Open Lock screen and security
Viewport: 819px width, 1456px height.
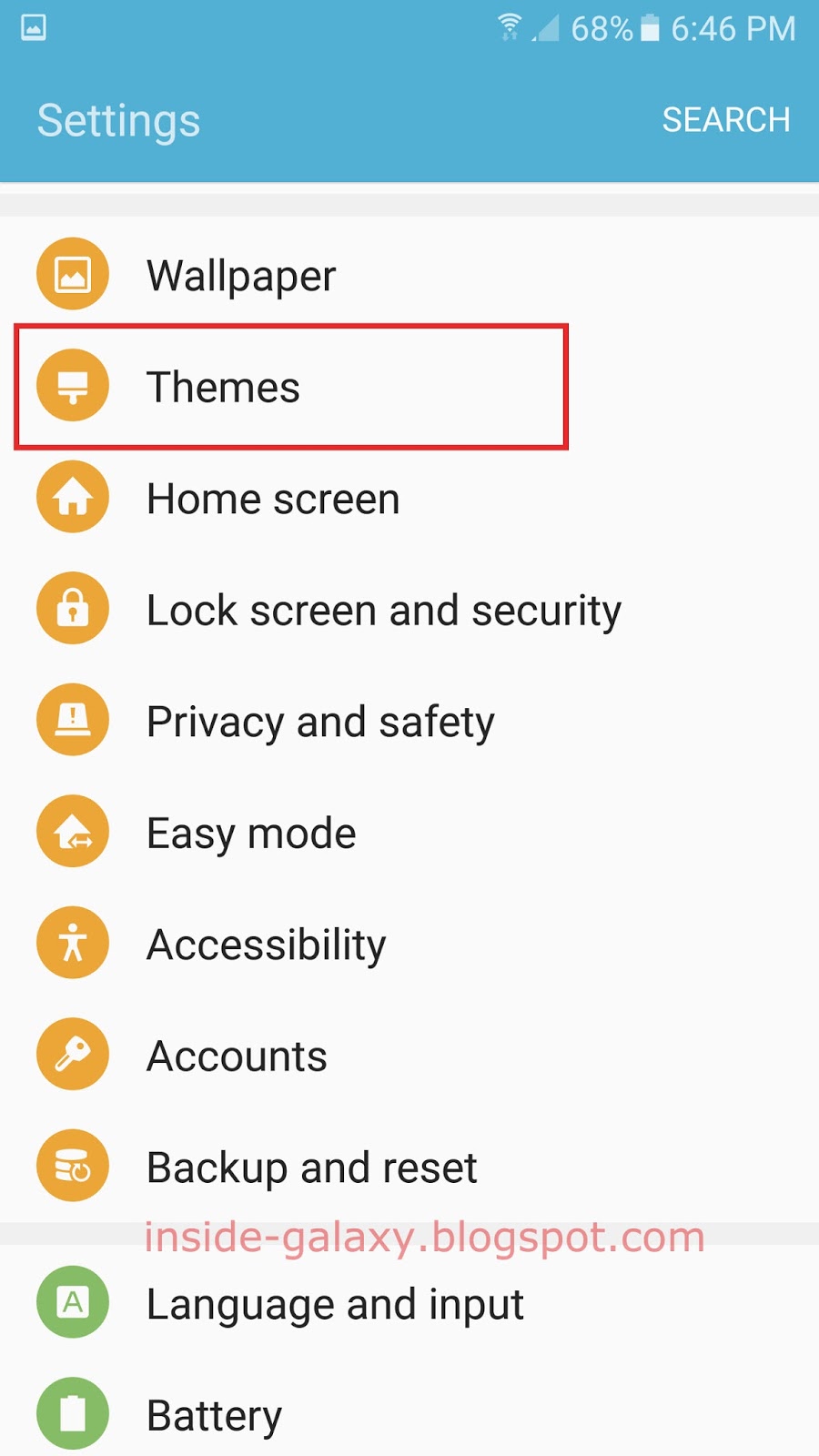(409, 609)
